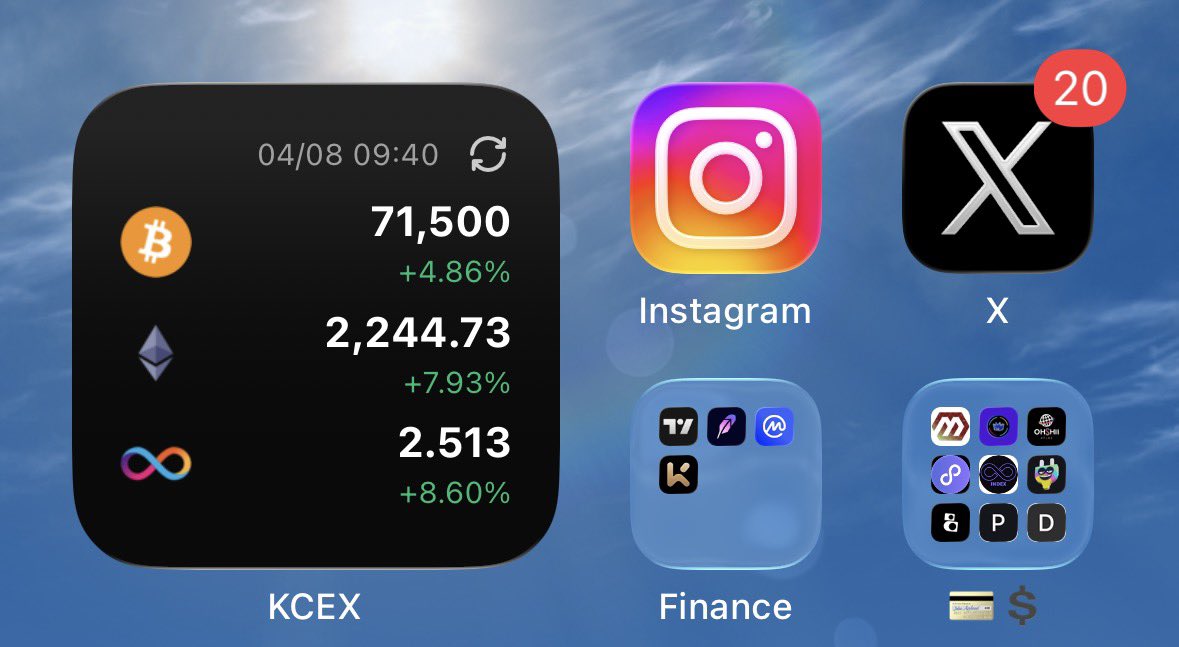Open the ICP 2.513 price row
The width and height of the screenshot is (1179, 647).
coord(316,462)
